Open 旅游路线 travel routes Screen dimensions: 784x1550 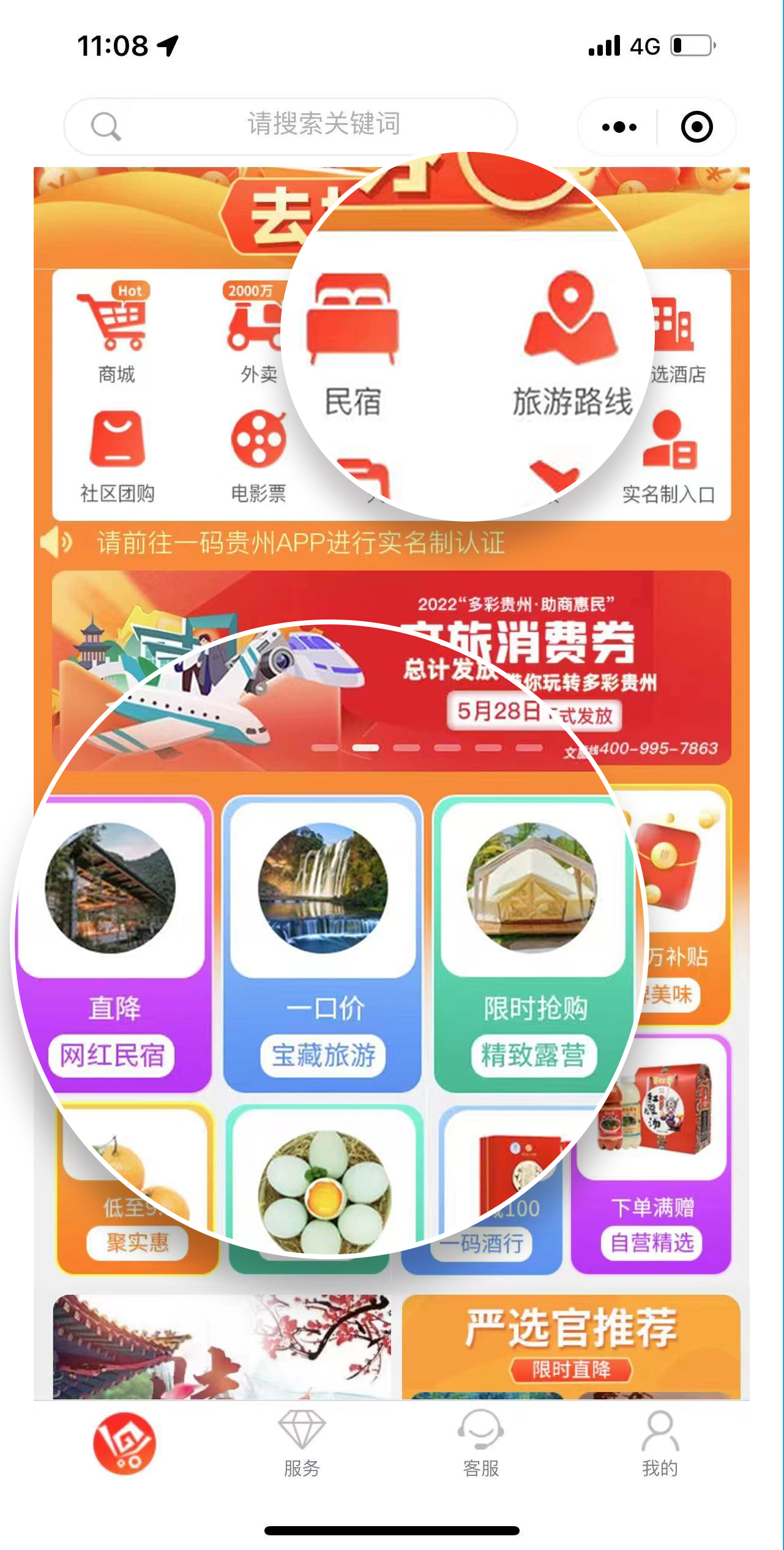click(572, 343)
